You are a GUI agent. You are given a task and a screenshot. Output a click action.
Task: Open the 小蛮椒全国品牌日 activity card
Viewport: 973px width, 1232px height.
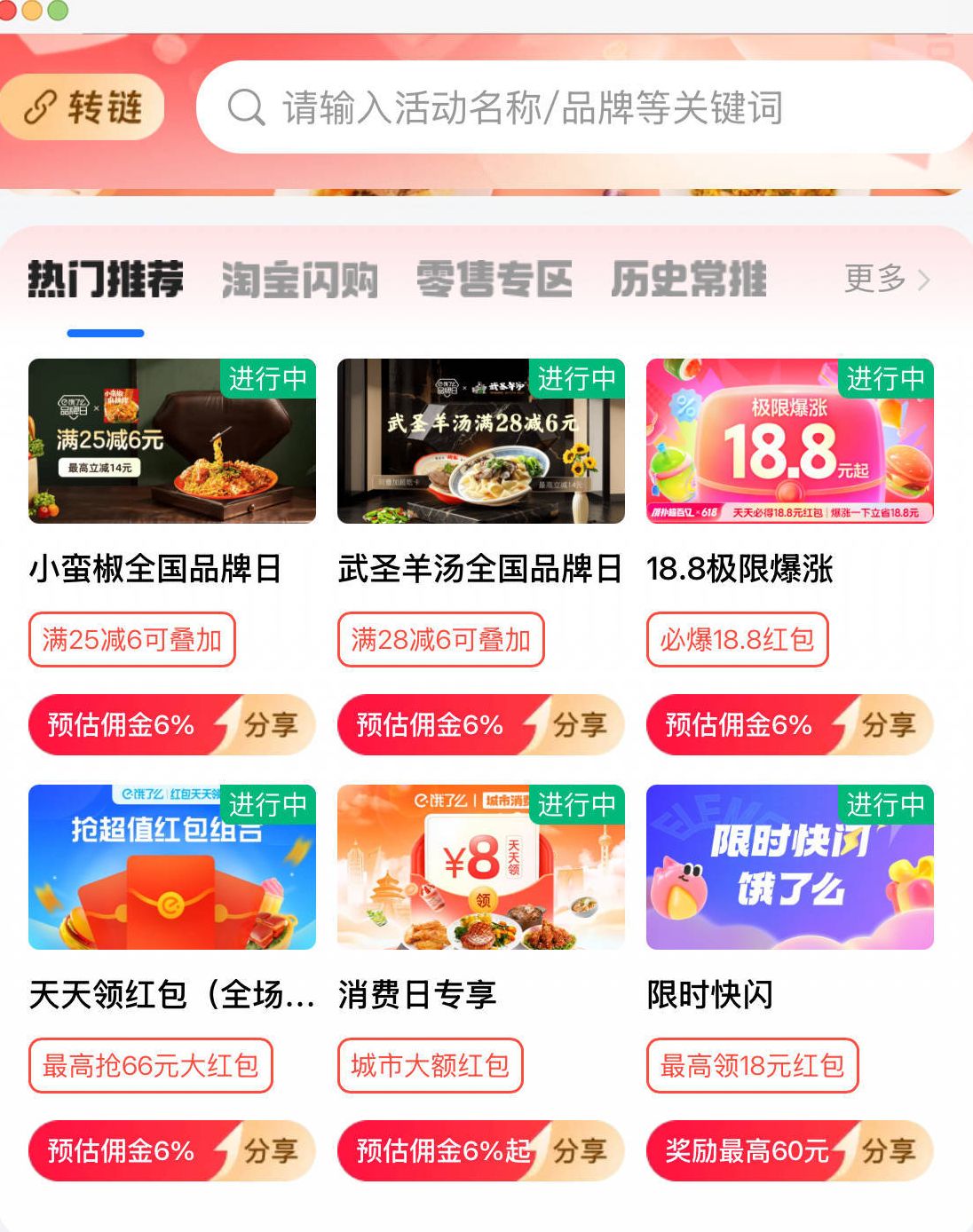[x=172, y=441]
